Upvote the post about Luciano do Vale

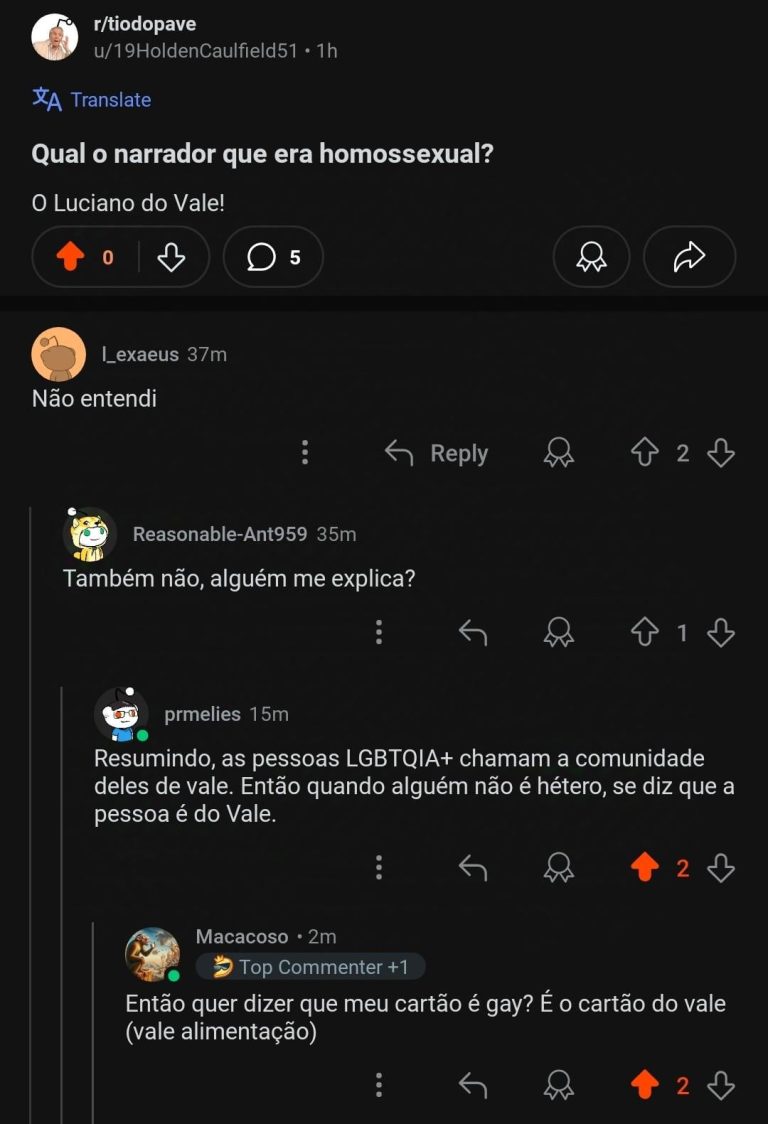70,257
